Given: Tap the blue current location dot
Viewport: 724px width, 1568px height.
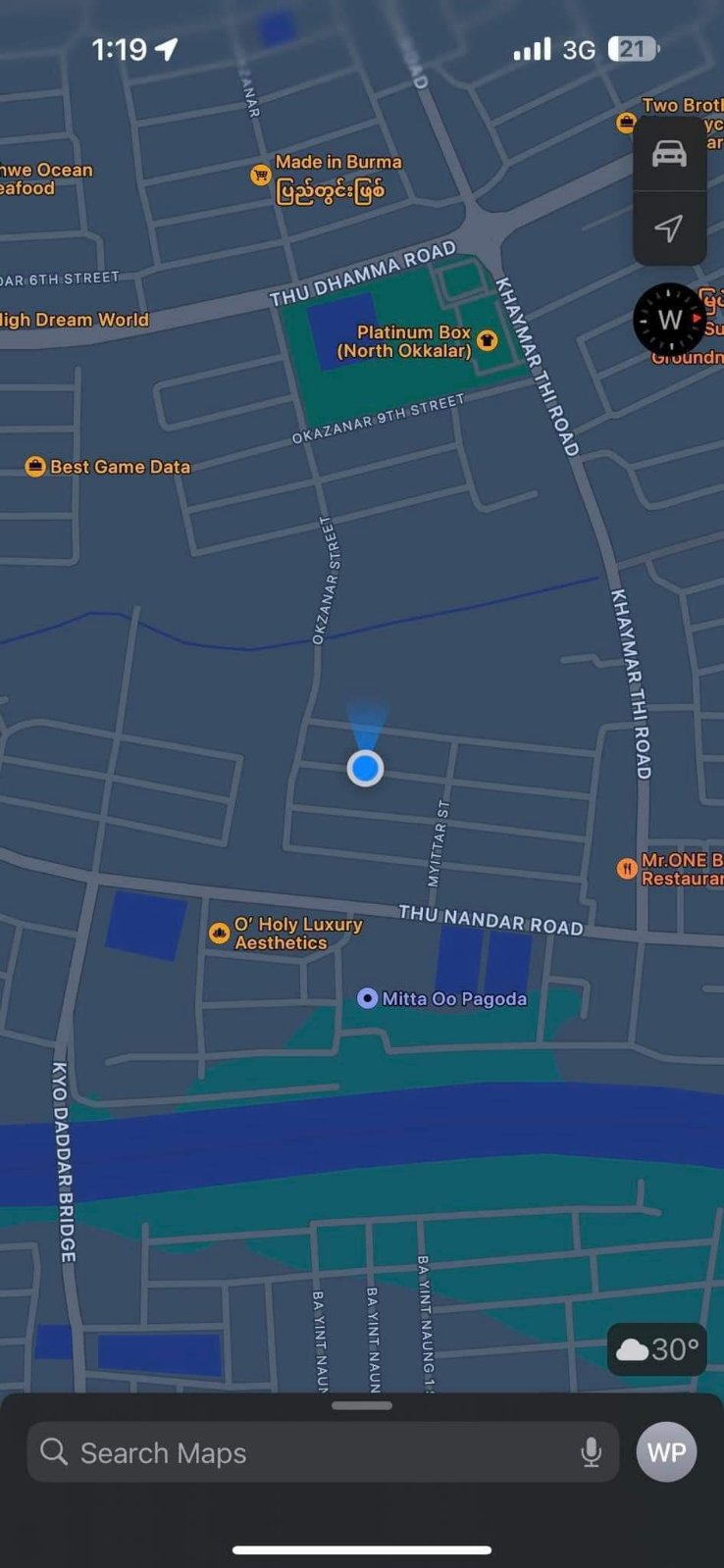Looking at the screenshot, I should click(x=366, y=768).
